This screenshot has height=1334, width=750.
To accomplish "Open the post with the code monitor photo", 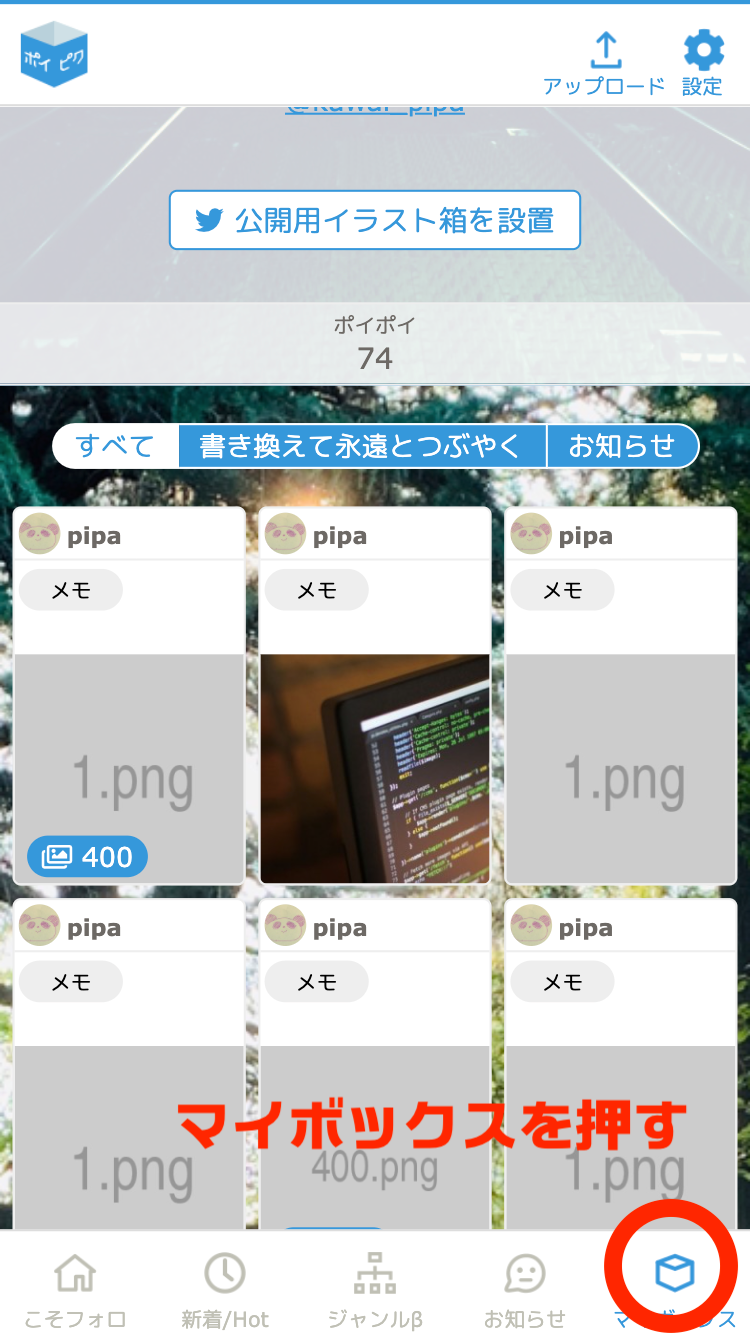I will 375,768.
